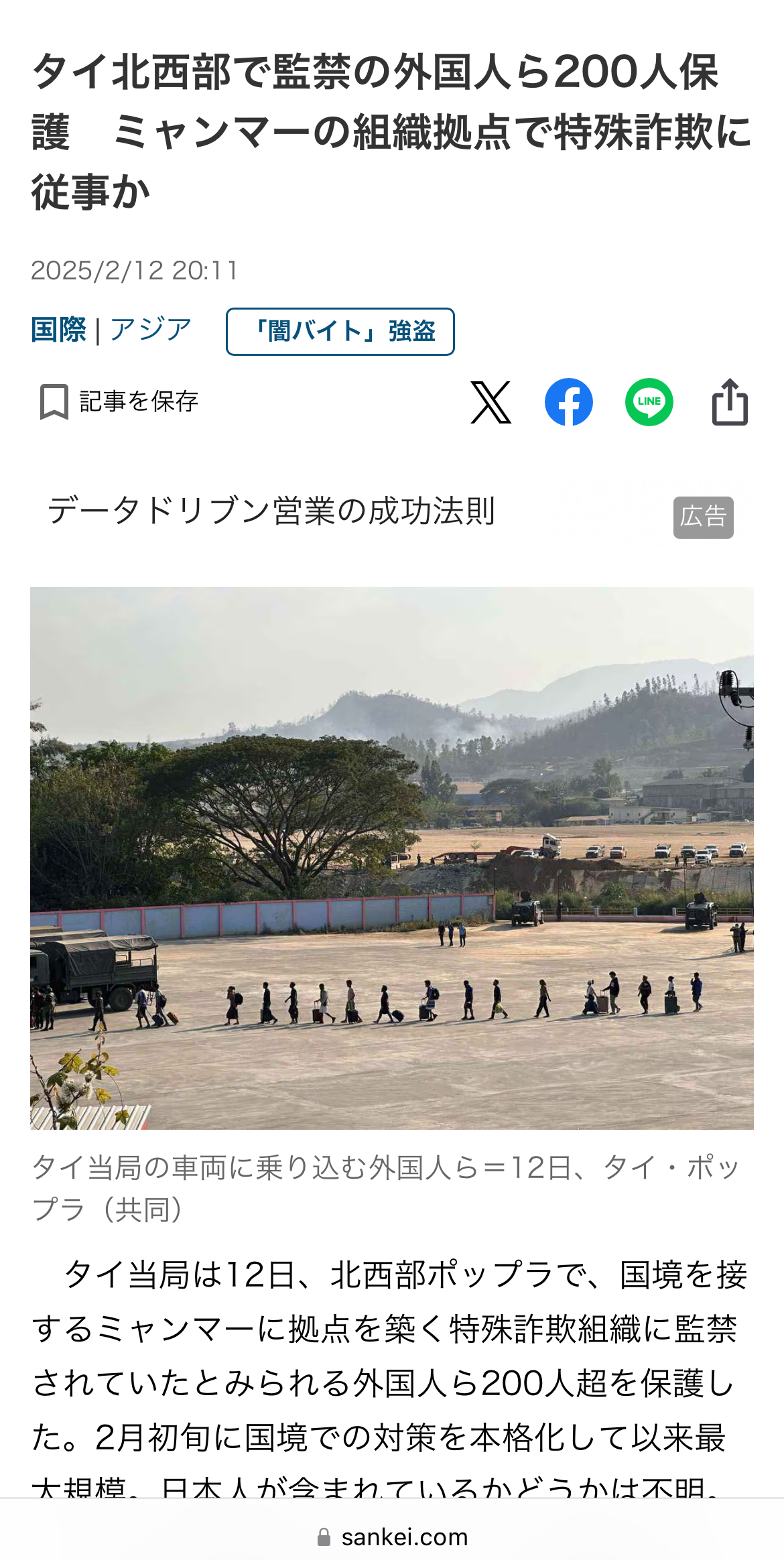This screenshot has height=1560, width=784.
Task: Save this article with 記事を保存
Action: coord(119,401)
